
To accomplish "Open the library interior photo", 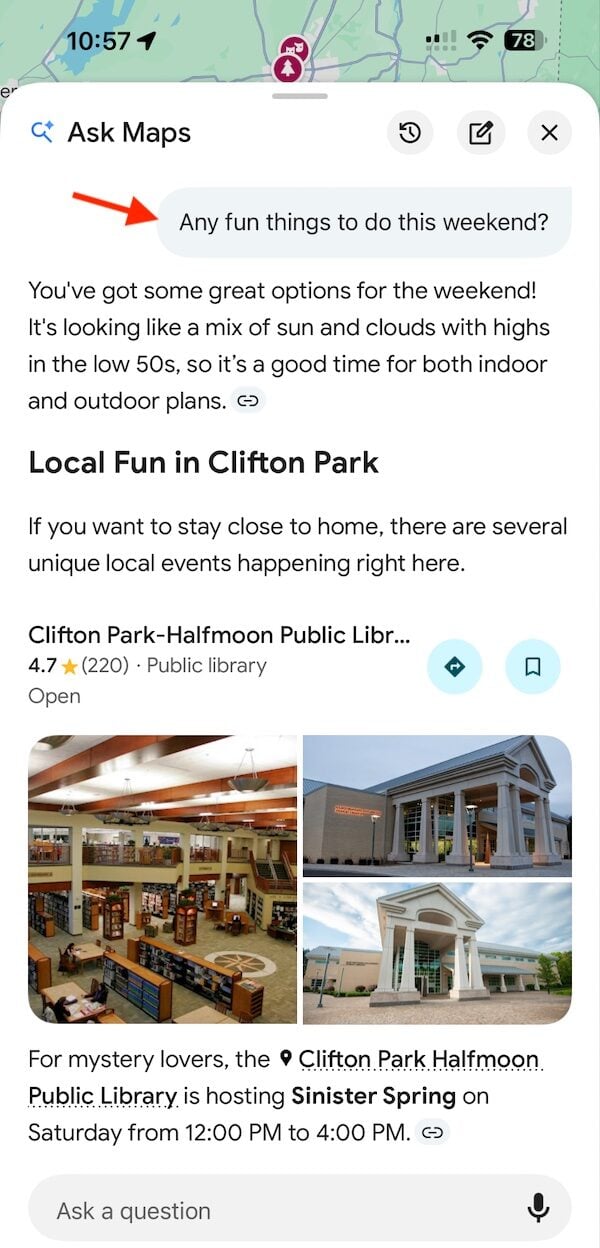I will point(163,880).
